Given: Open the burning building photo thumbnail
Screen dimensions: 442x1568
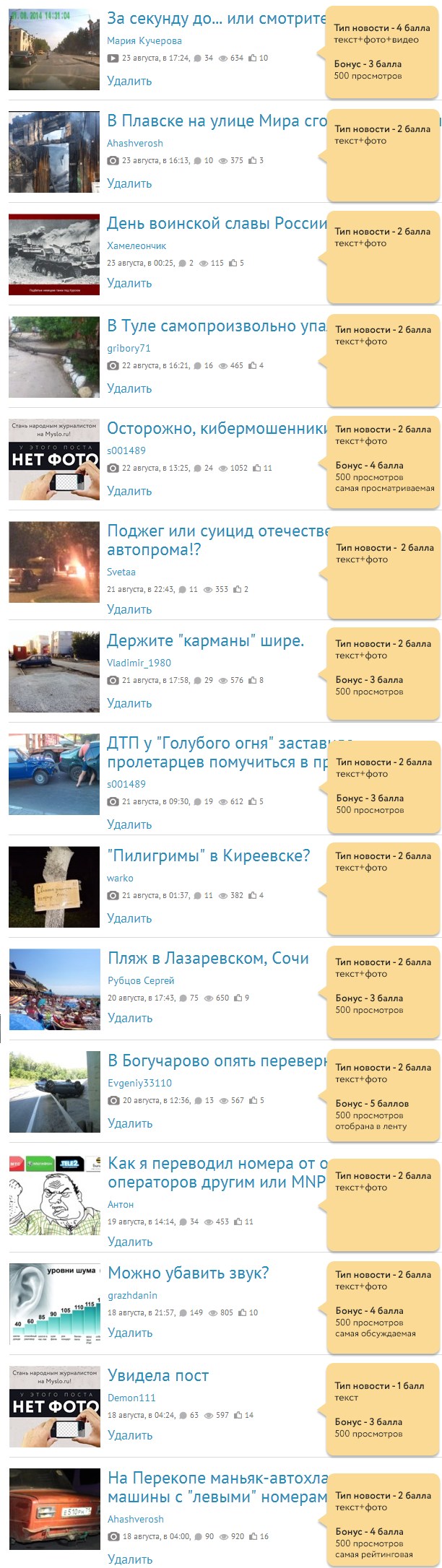Looking at the screenshot, I should [54, 152].
